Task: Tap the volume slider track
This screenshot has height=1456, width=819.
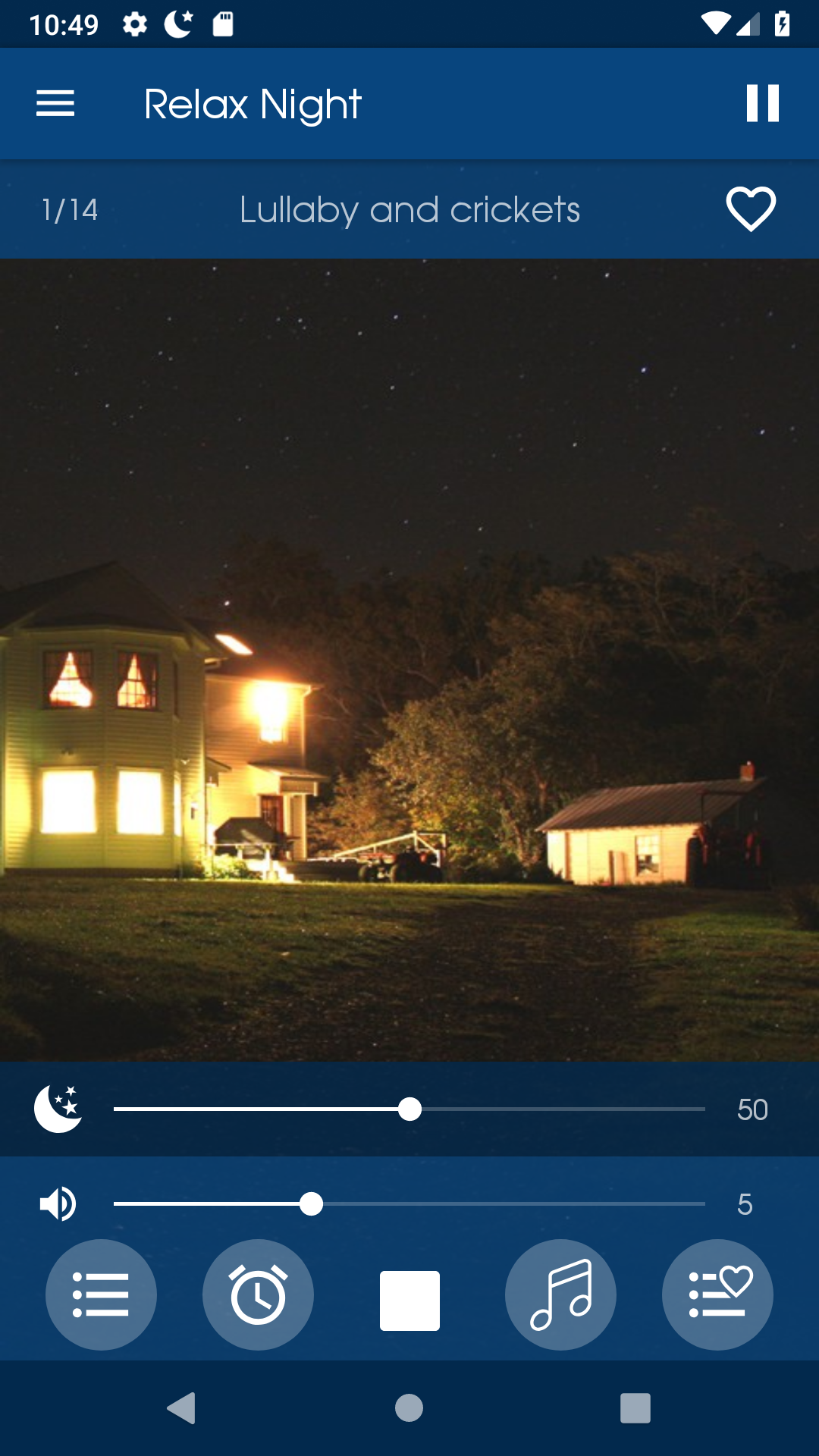Action: click(x=409, y=1204)
